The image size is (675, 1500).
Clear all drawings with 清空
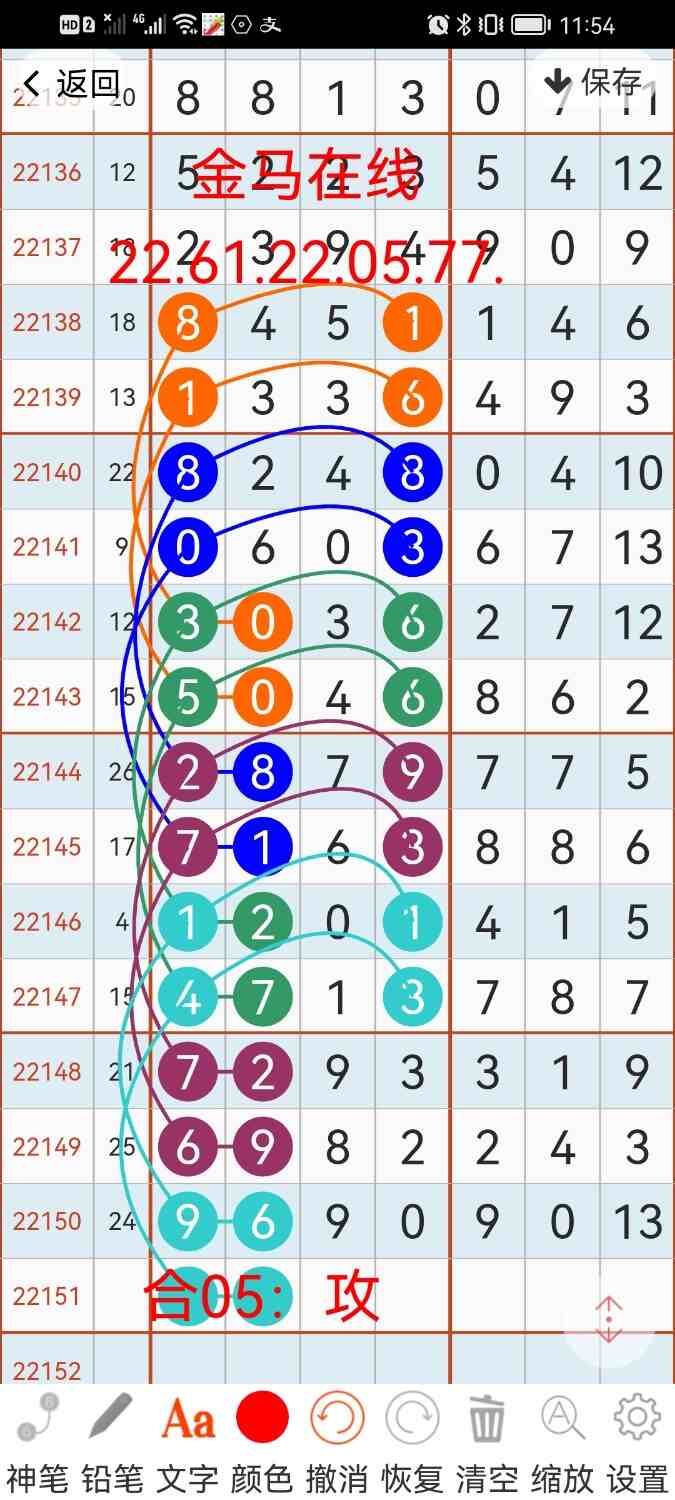(x=487, y=1438)
